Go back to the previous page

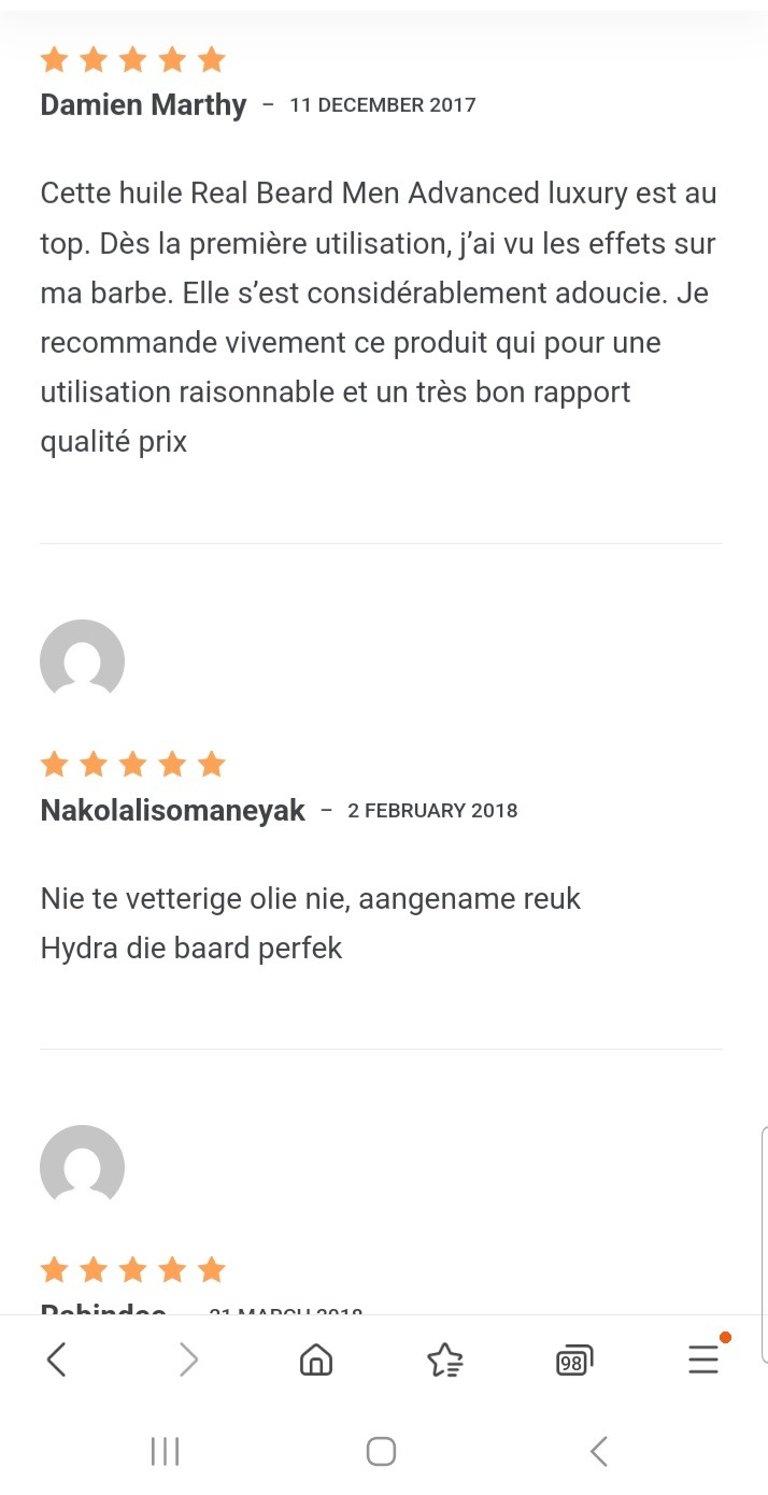[57, 1360]
